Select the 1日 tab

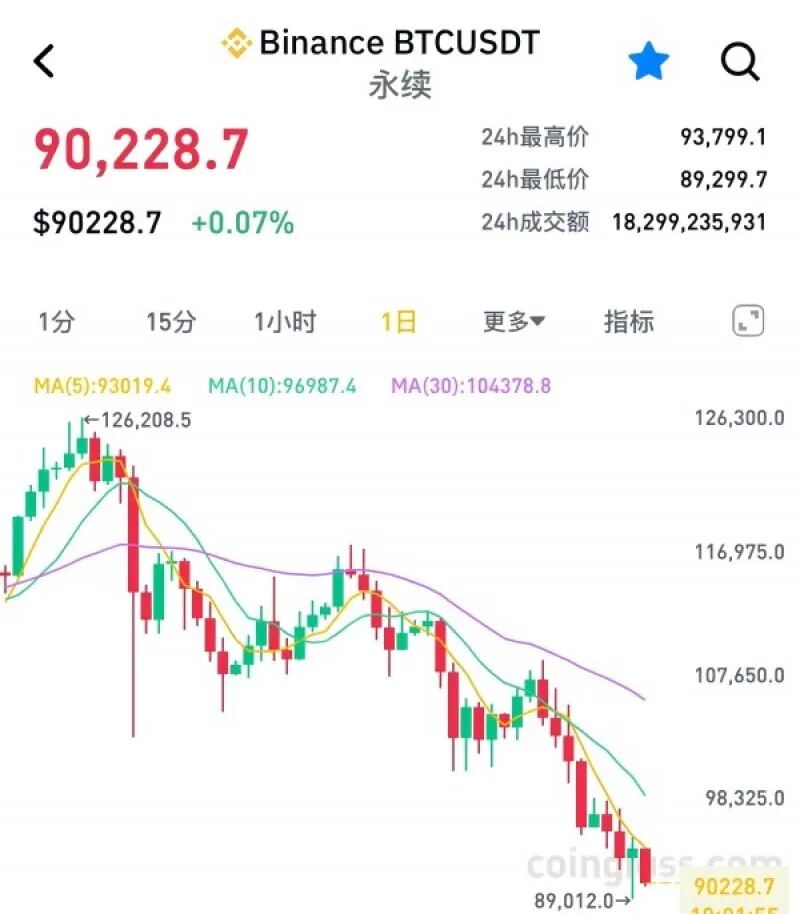399,320
